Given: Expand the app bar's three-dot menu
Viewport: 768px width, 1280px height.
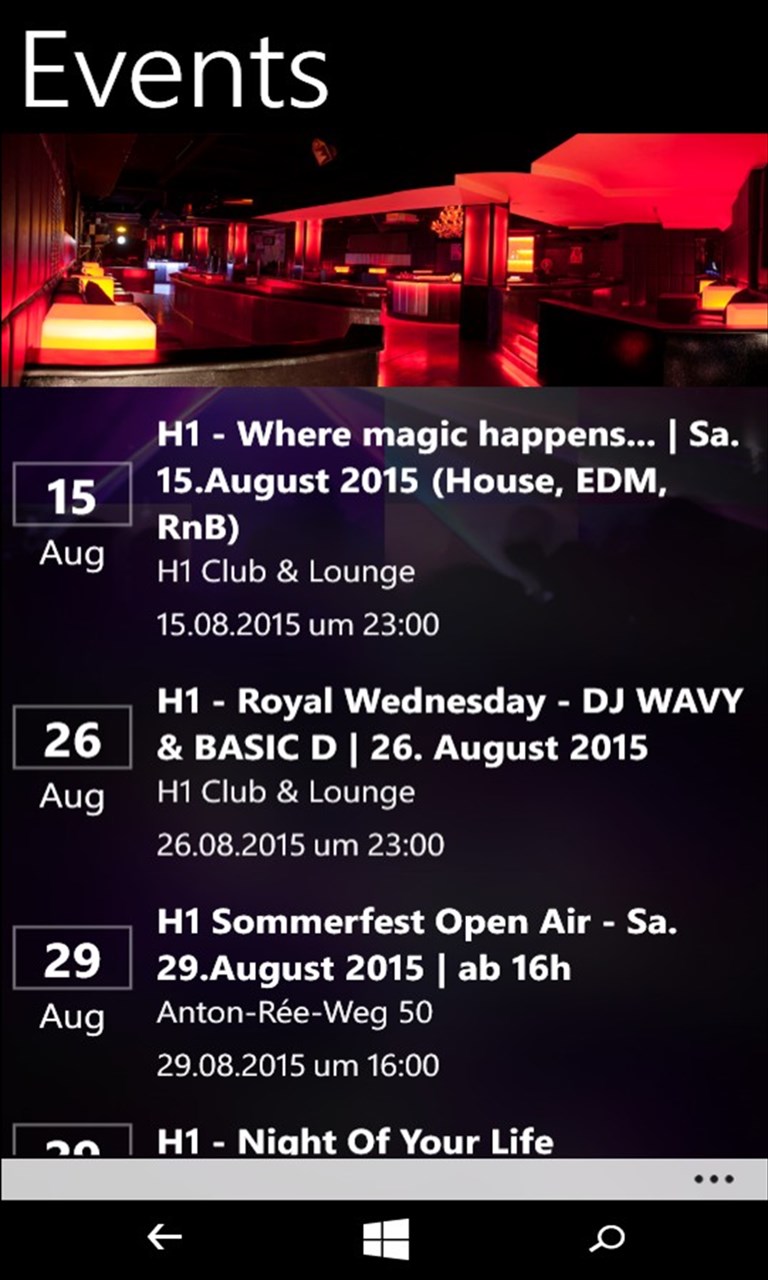Looking at the screenshot, I should 713,1179.
